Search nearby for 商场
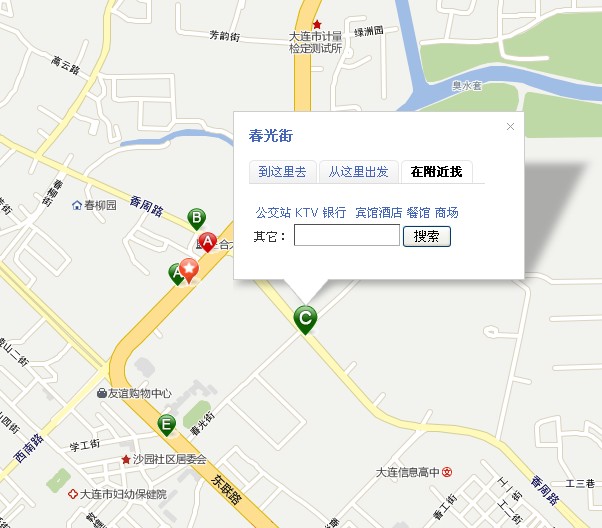The height and width of the screenshot is (528, 602). pos(447,213)
